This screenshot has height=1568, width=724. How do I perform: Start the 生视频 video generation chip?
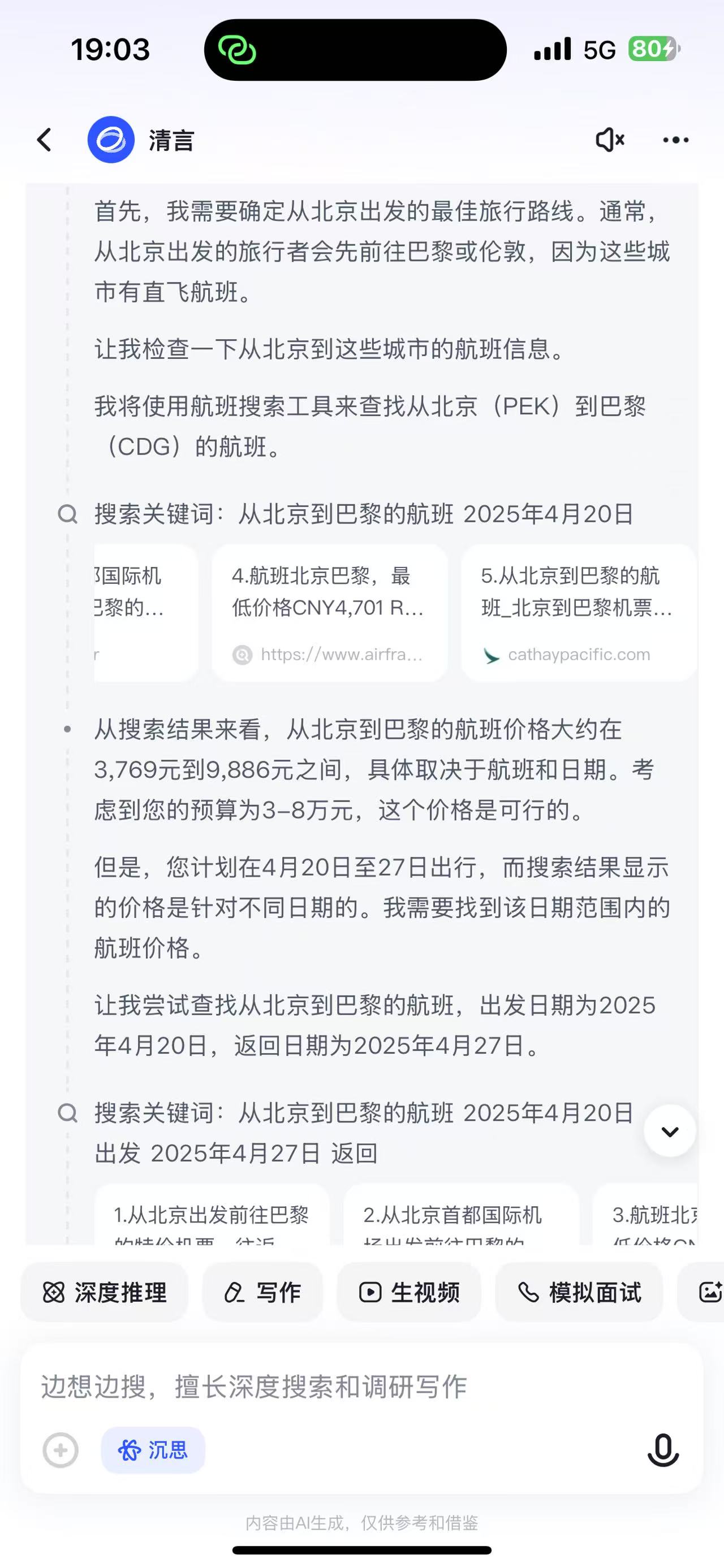click(409, 1292)
